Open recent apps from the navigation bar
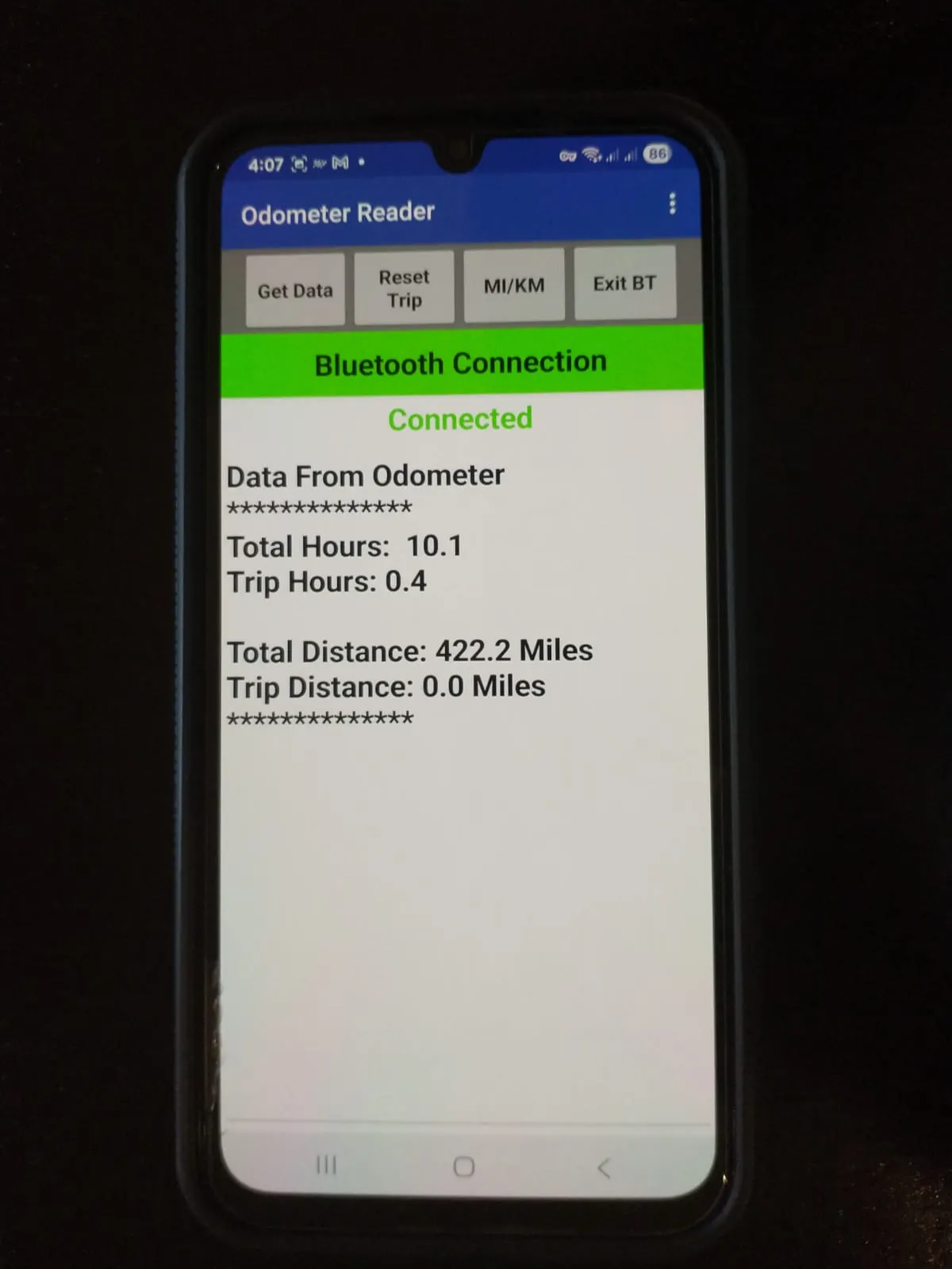The height and width of the screenshot is (1269, 952). tap(326, 1164)
